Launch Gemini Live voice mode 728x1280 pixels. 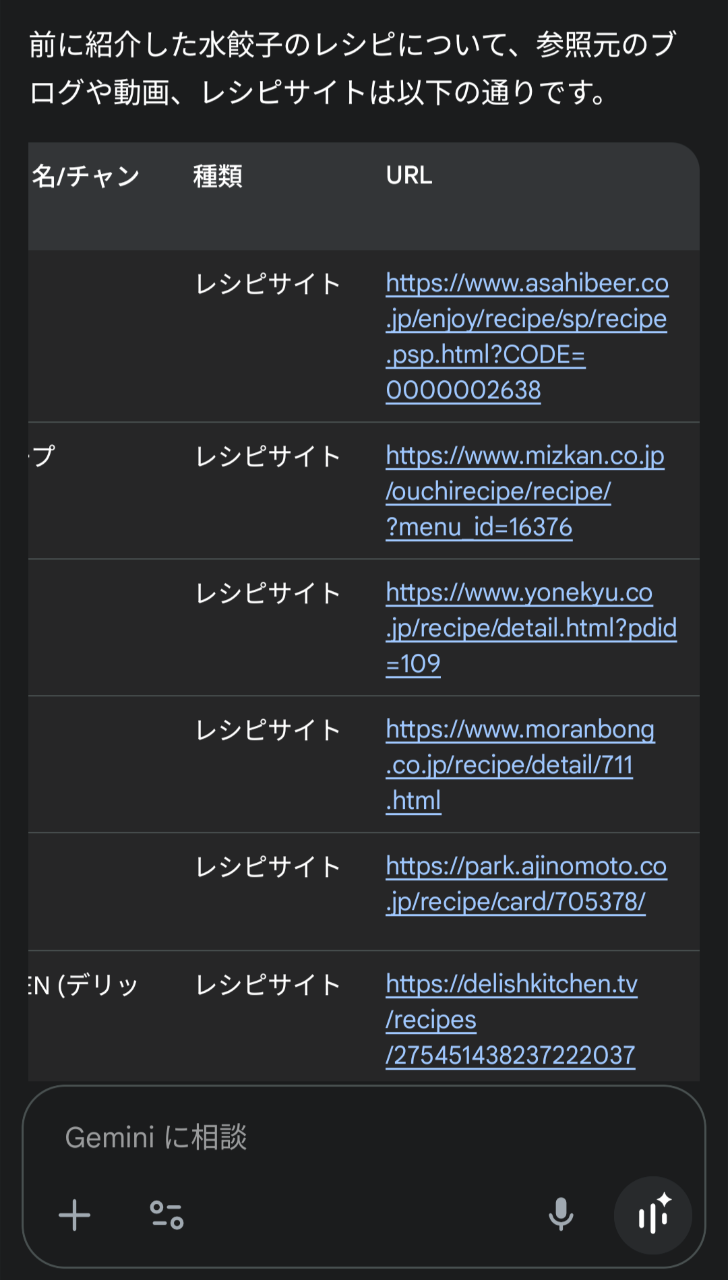click(652, 1216)
